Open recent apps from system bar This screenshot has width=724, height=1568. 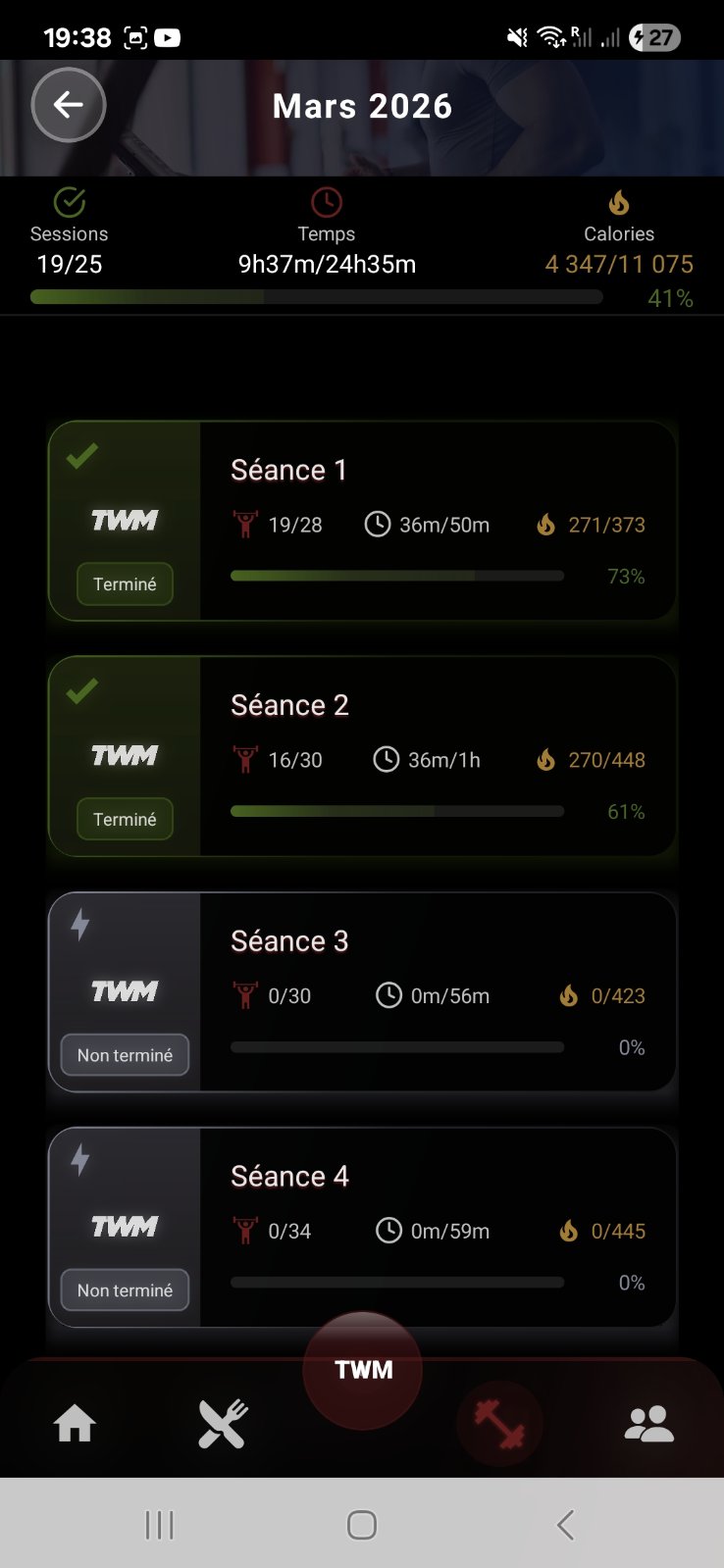159,1525
